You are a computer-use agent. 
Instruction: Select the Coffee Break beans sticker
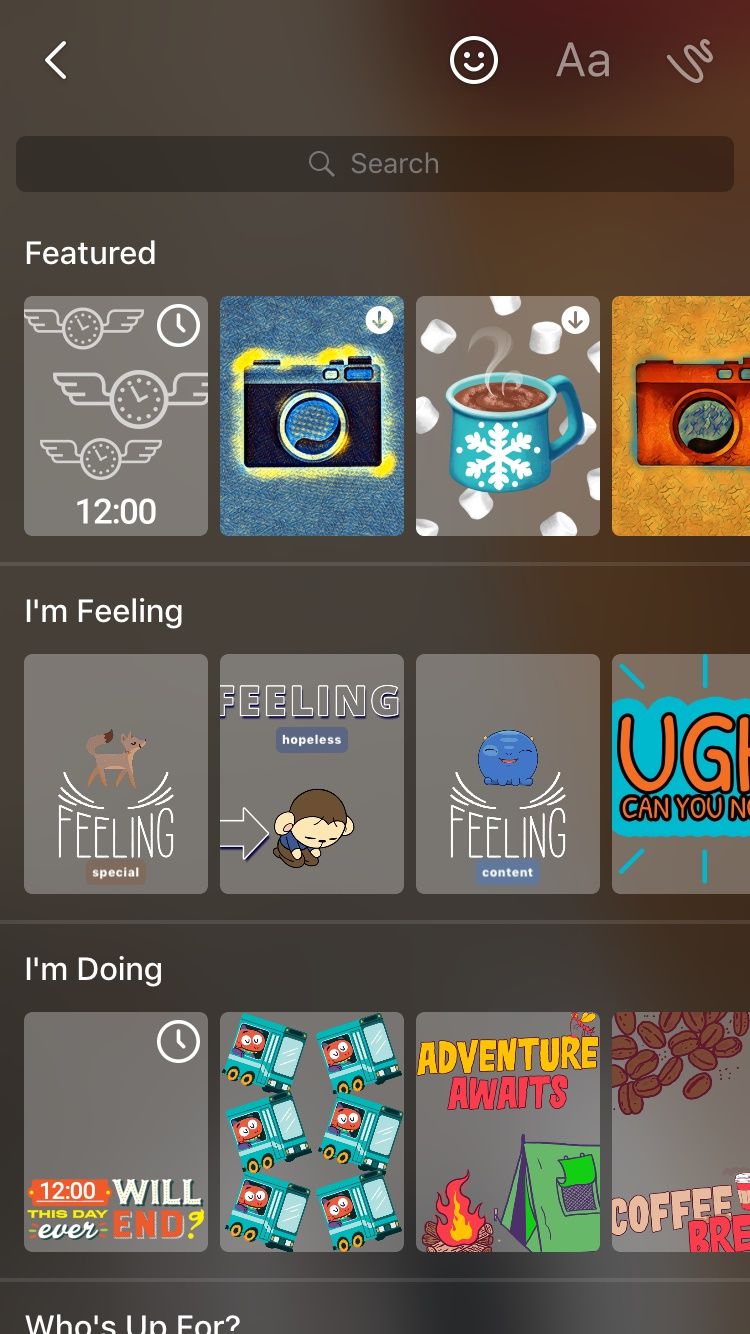[681, 1132]
